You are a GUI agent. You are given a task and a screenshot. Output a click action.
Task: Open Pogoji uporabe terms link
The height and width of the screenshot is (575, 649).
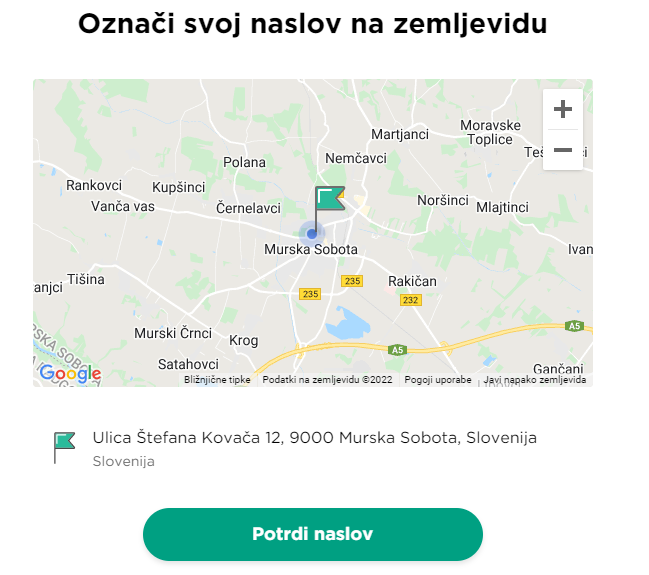[x=438, y=380]
